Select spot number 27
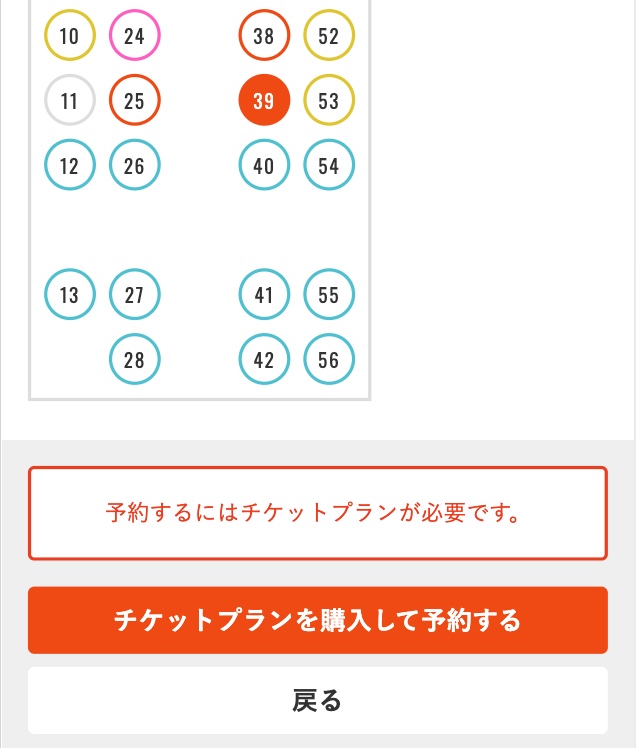This screenshot has width=636, height=748. (x=134, y=295)
